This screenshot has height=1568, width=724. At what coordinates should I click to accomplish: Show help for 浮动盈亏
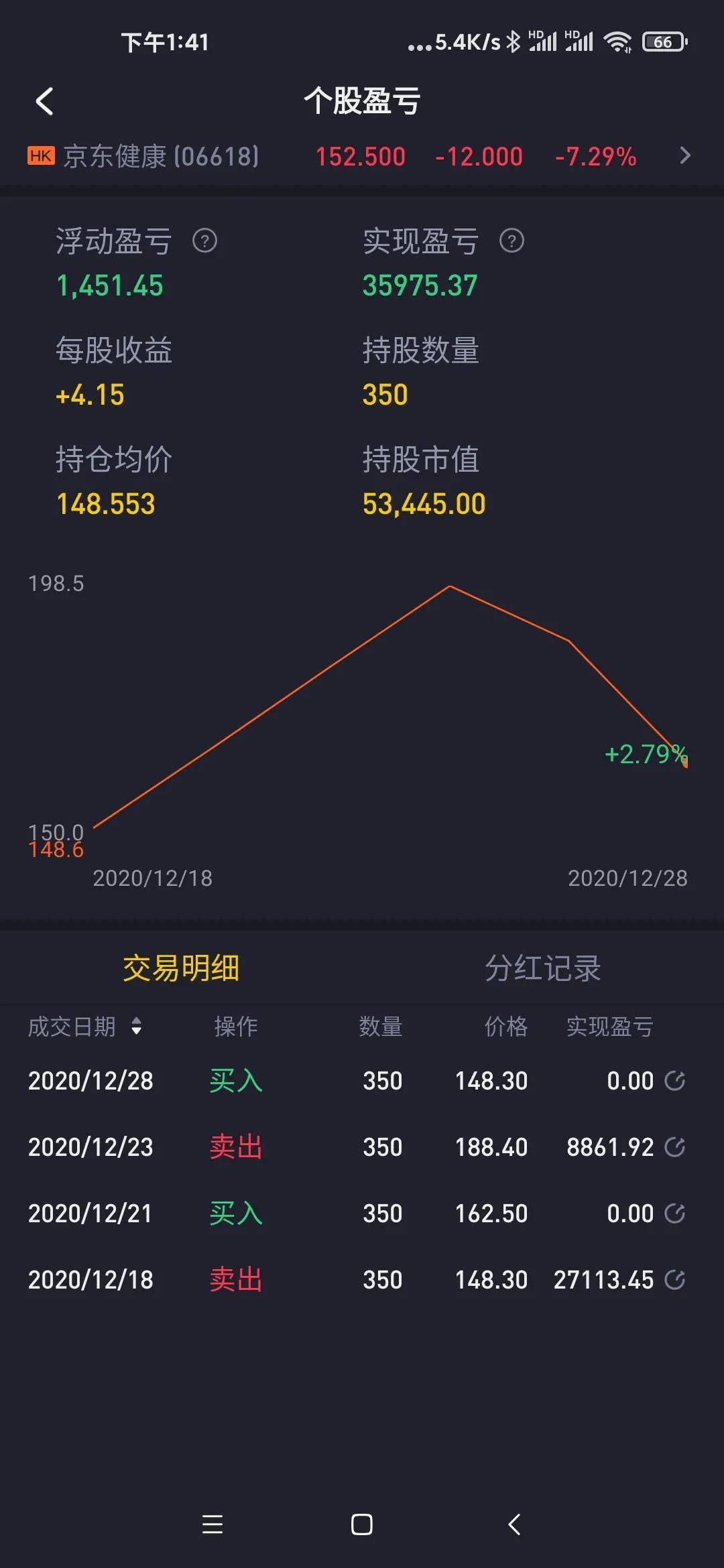coord(204,241)
